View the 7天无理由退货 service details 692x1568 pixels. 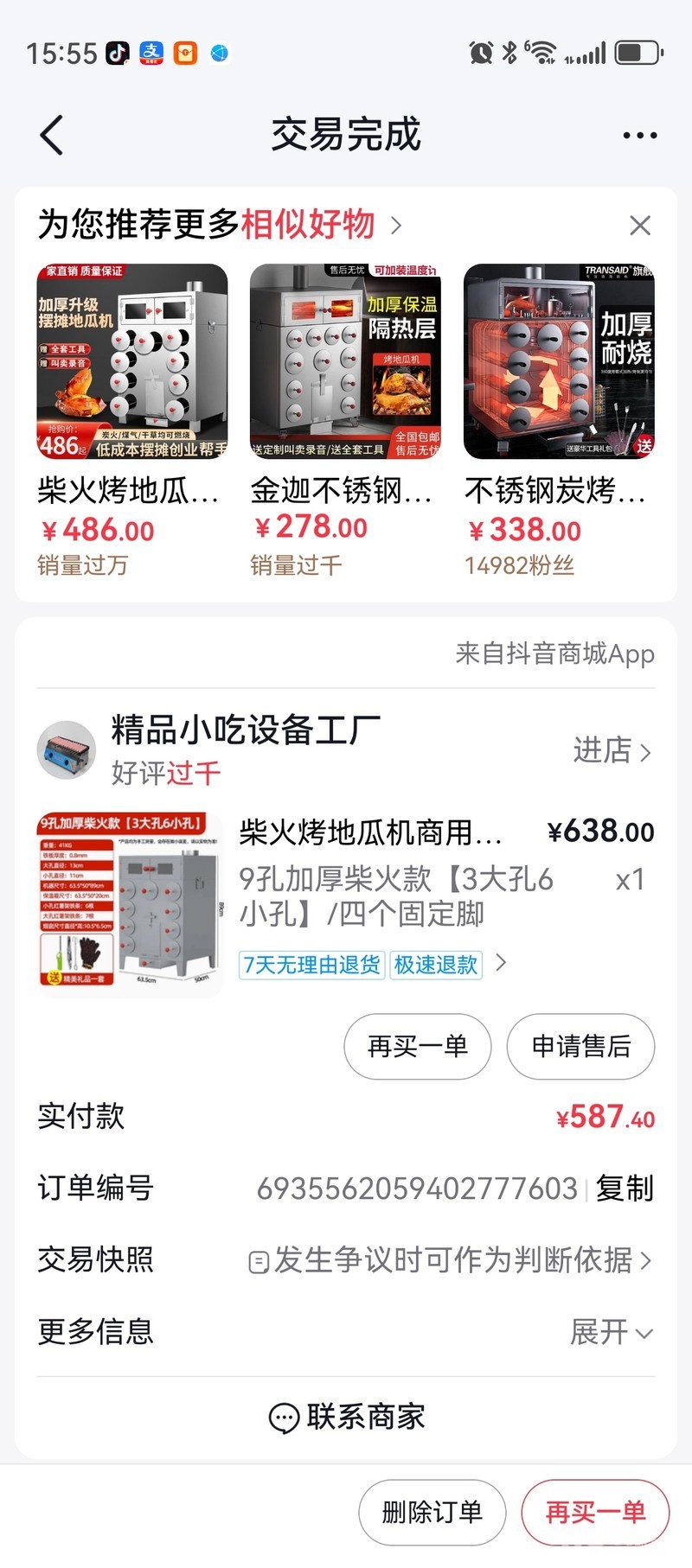[311, 965]
